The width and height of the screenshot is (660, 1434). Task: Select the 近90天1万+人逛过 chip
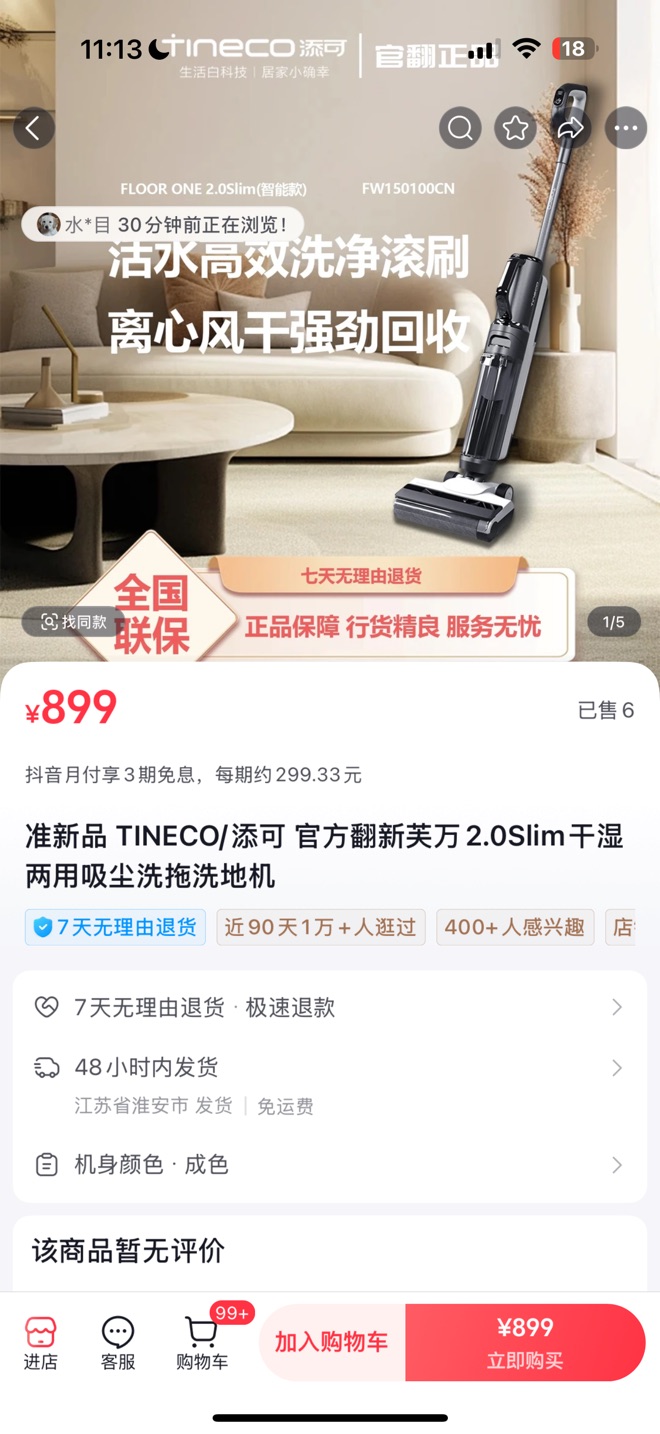pyautogui.click(x=321, y=927)
